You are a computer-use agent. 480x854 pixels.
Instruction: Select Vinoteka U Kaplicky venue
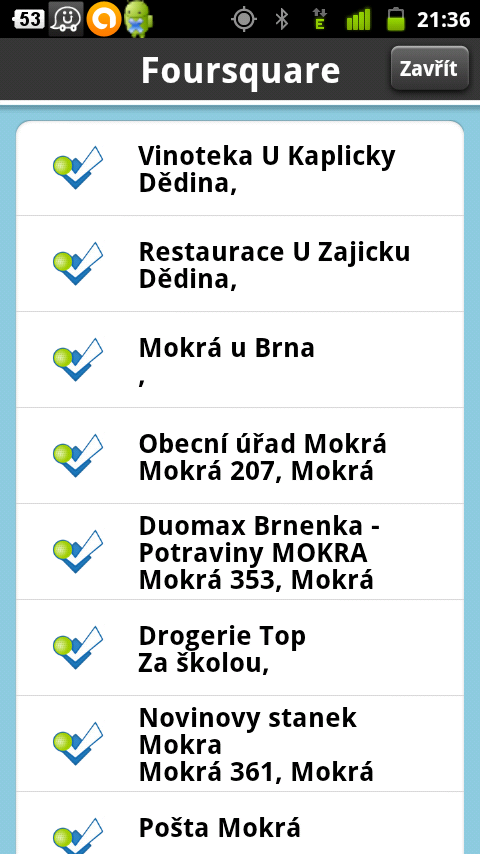click(240, 169)
